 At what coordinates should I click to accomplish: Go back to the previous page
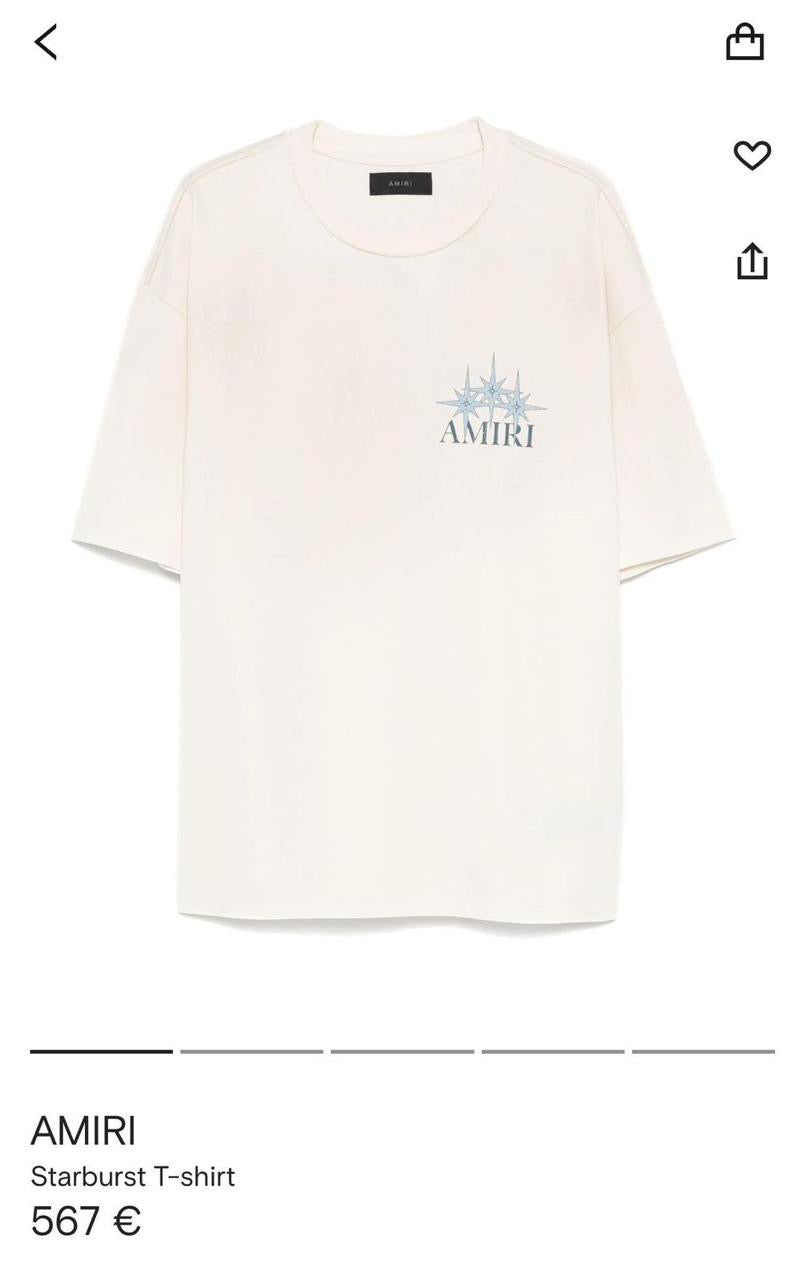46,42
